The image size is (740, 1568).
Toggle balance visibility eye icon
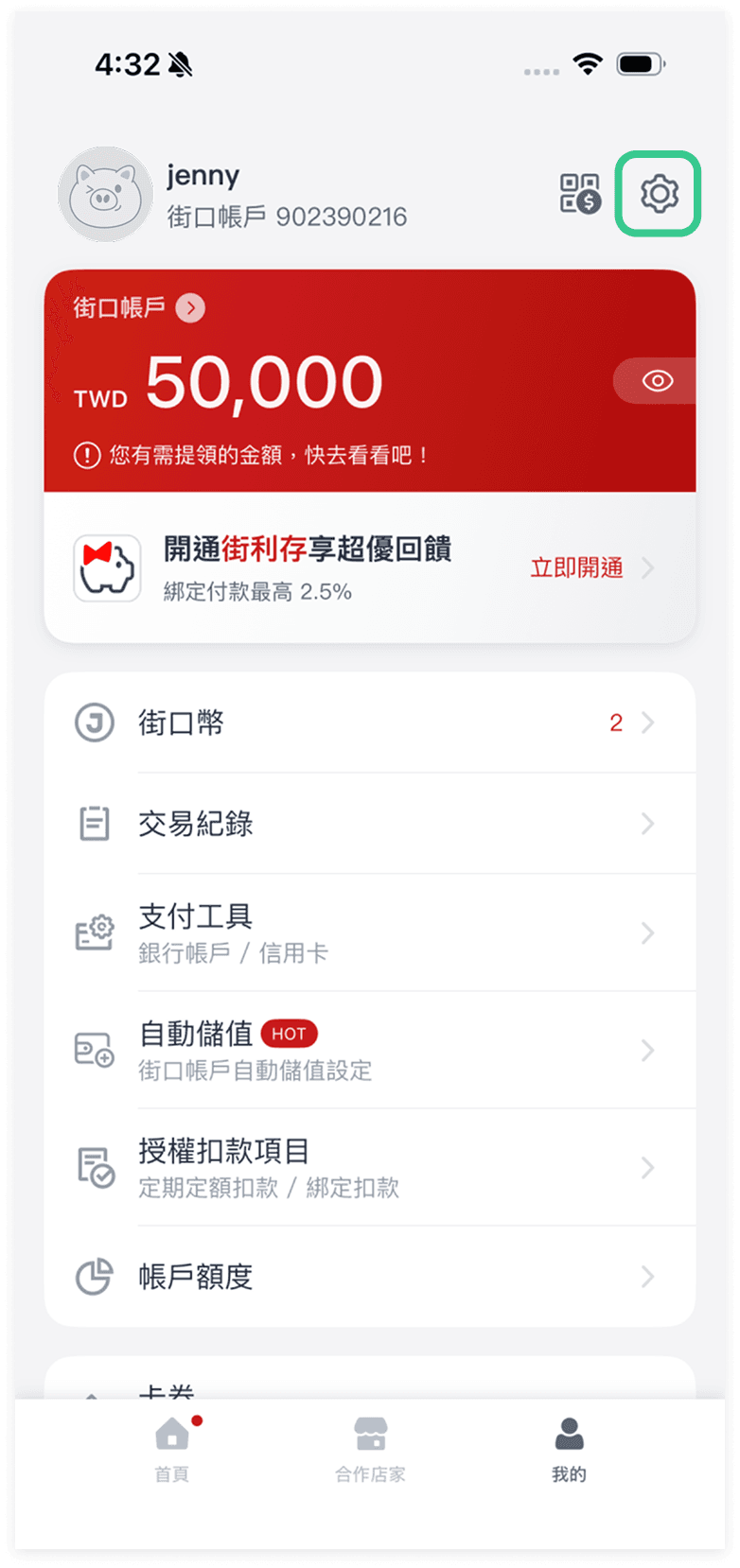pyautogui.click(x=657, y=380)
